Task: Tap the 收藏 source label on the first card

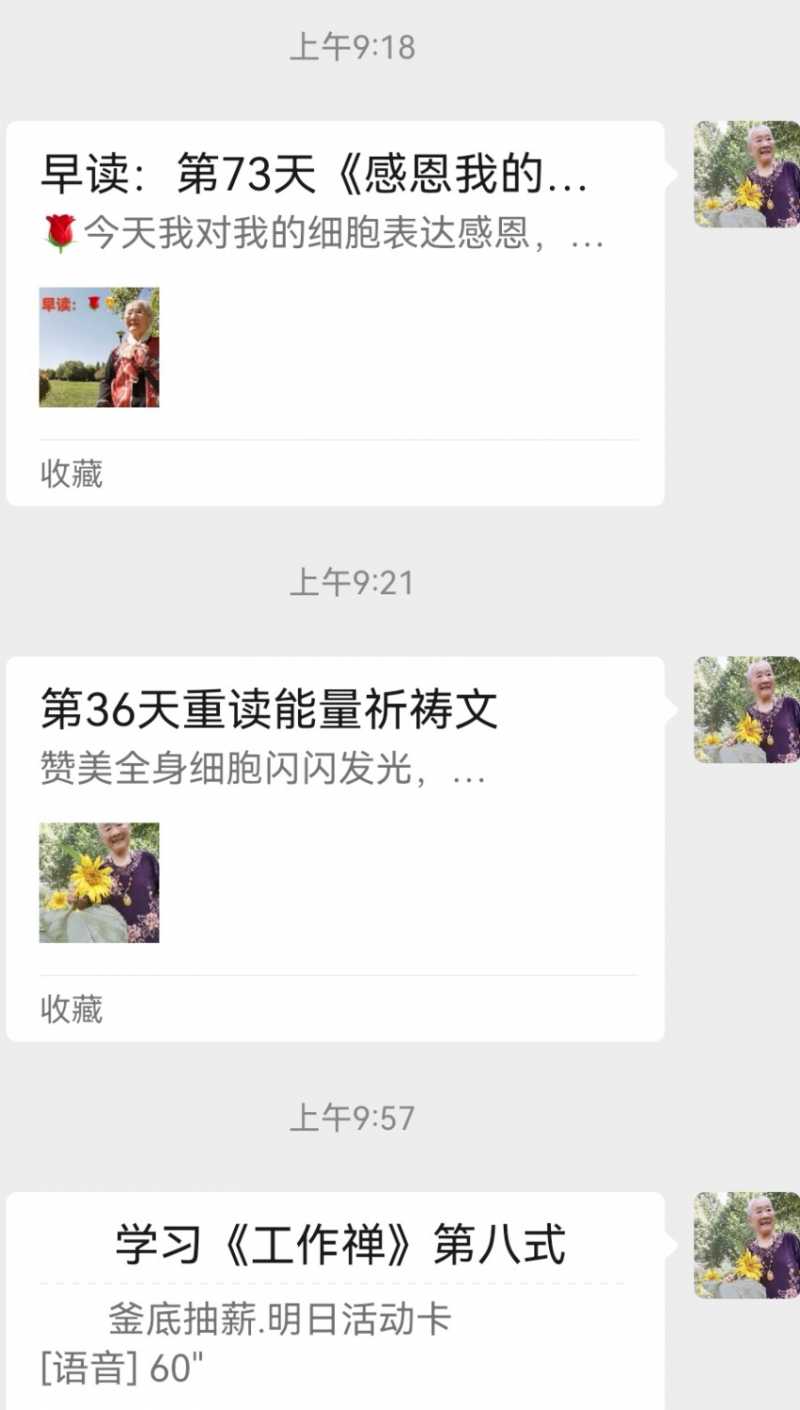Action: (x=70, y=475)
